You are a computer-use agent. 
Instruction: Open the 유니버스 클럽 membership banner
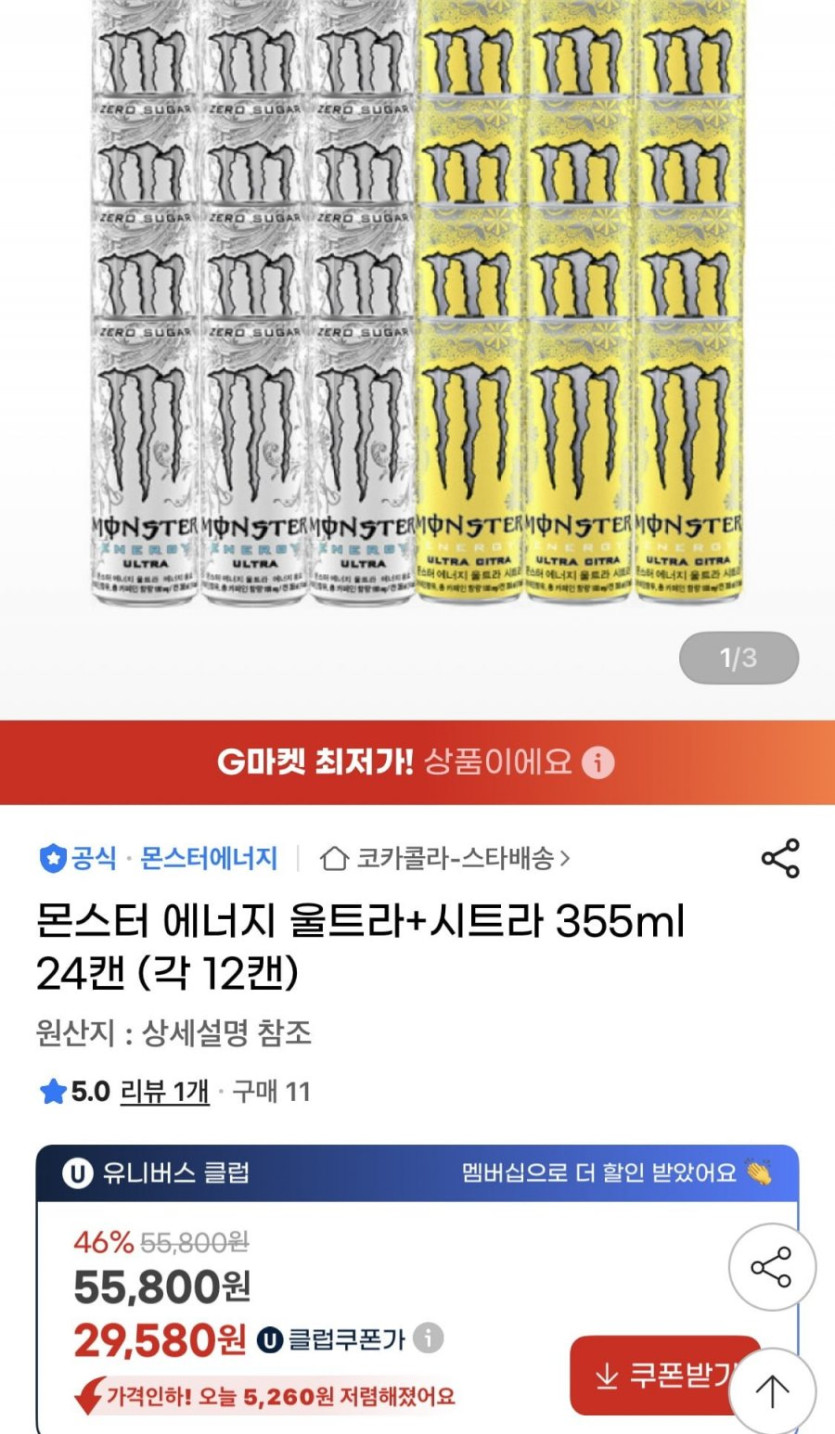[417, 1173]
